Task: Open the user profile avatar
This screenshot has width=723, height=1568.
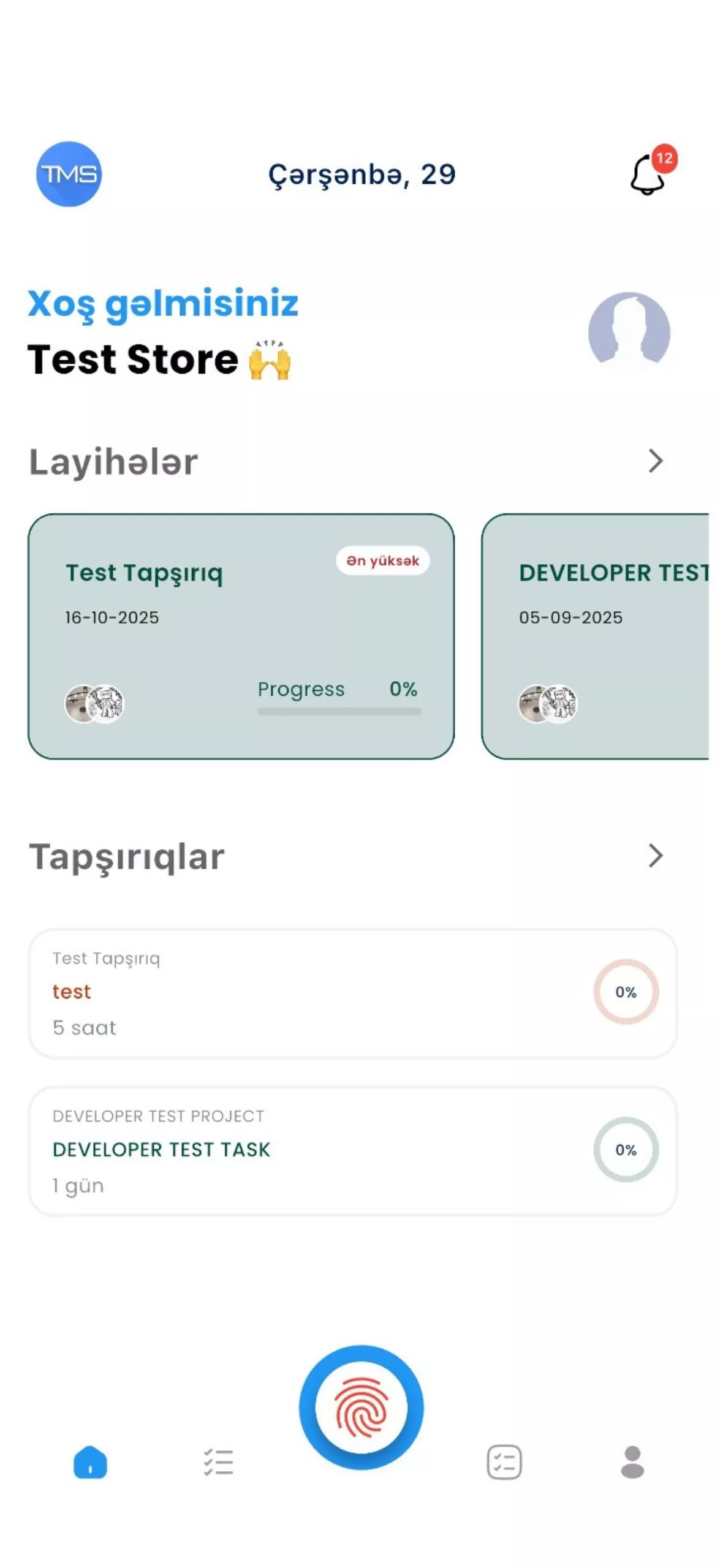Action: (629, 331)
